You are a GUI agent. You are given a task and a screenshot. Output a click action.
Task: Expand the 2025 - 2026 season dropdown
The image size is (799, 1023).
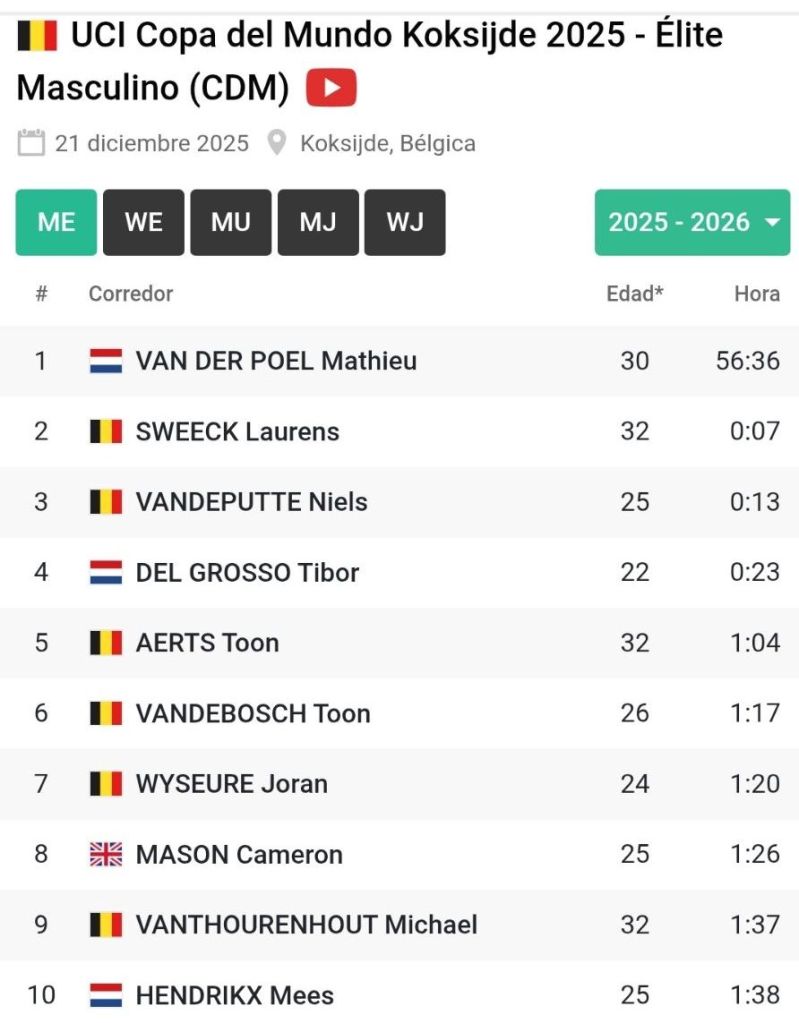pos(692,222)
